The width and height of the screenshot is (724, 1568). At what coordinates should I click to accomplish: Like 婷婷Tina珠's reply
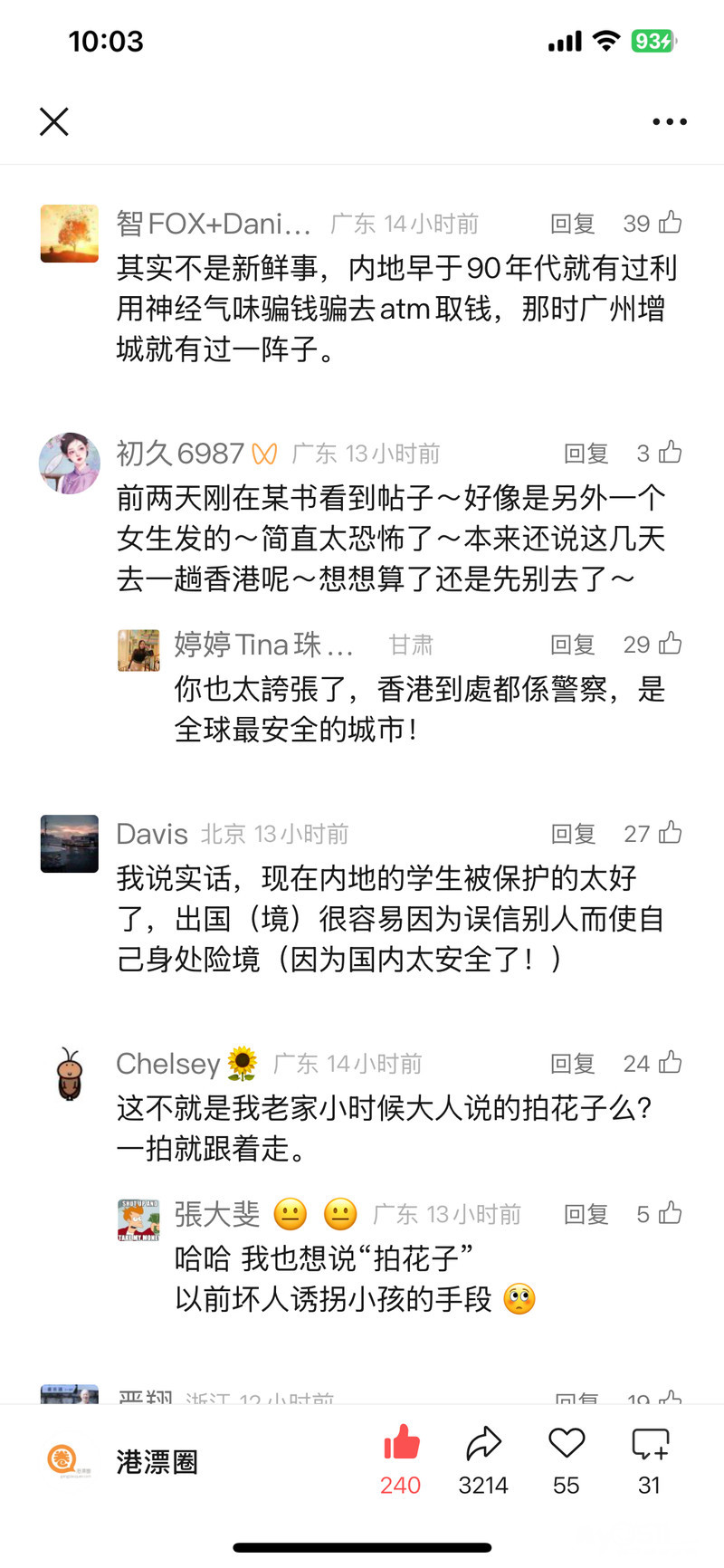pos(670,644)
